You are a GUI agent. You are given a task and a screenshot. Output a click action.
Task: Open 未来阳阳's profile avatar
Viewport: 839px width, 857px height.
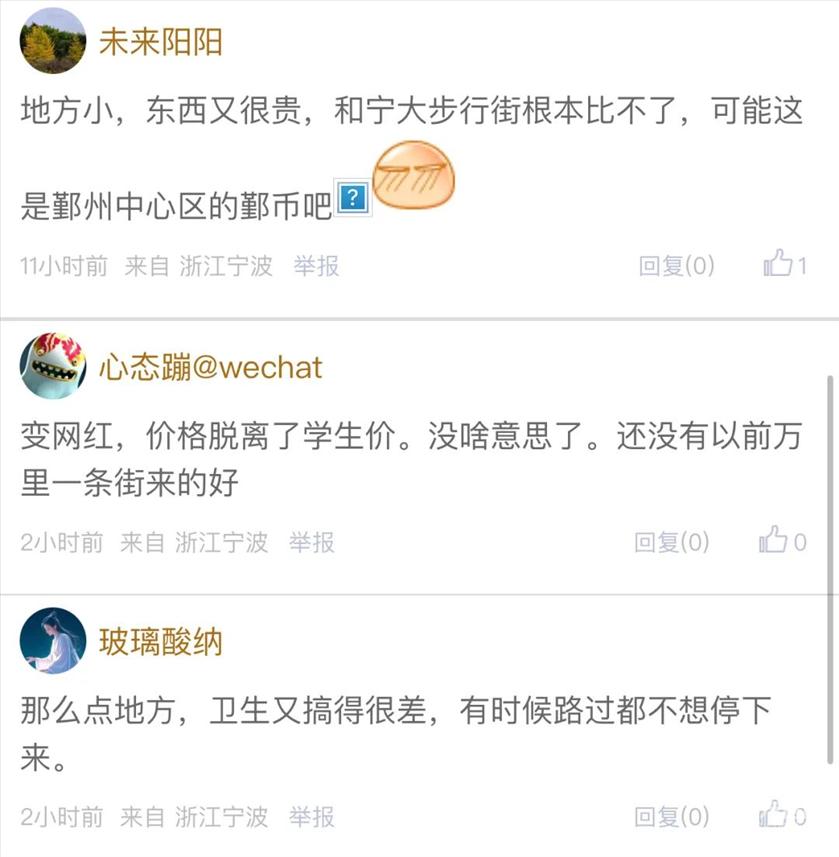(52, 42)
